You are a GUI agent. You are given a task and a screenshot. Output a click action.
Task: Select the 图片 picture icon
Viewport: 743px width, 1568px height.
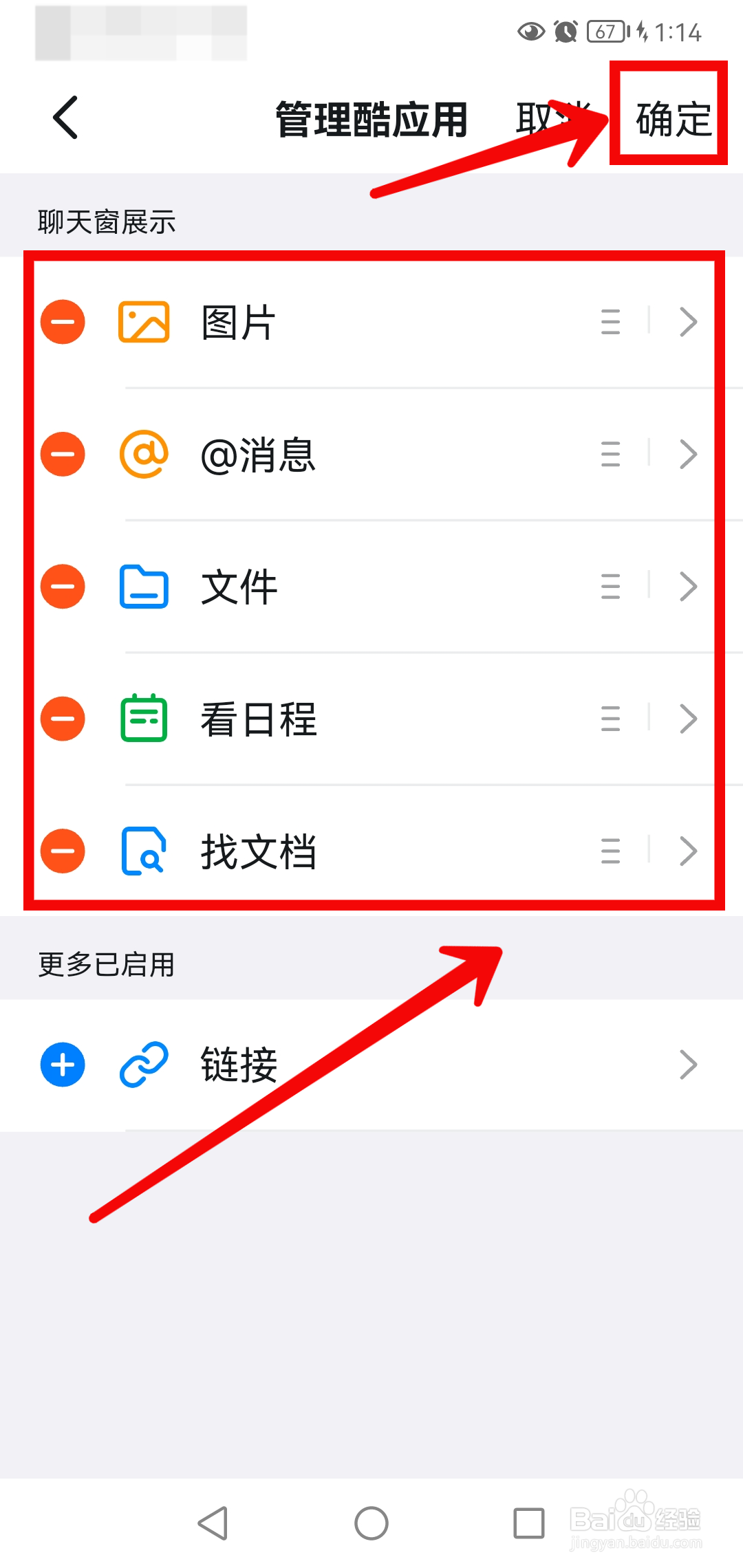point(143,320)
